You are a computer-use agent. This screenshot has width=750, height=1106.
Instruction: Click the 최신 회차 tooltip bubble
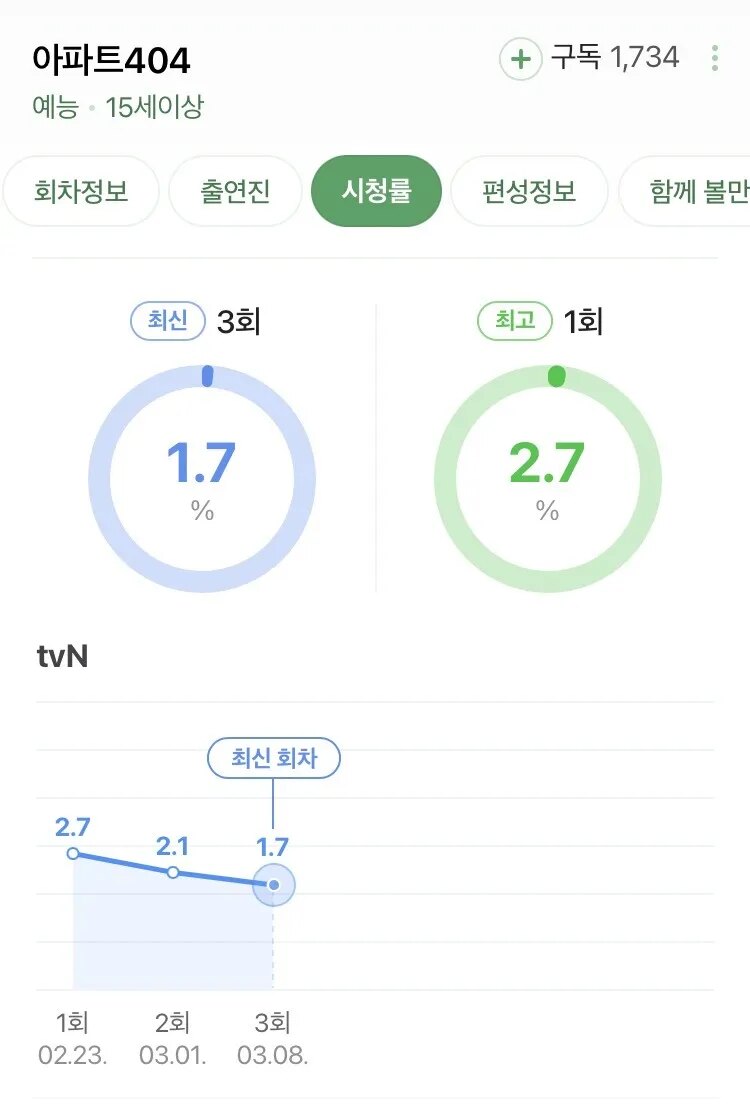click(x=272, y=759)
